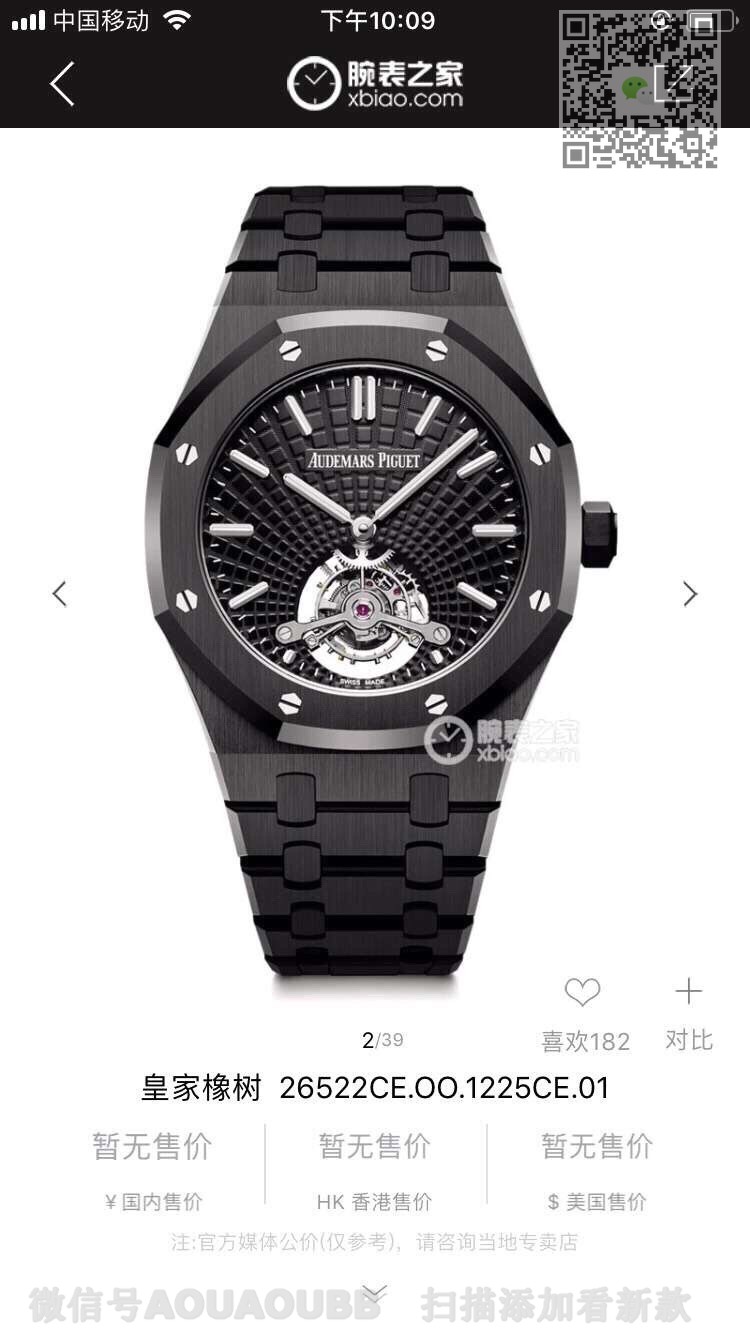Go back using the top-left arrow
The image size is (750, 1334).
(62, 84)
